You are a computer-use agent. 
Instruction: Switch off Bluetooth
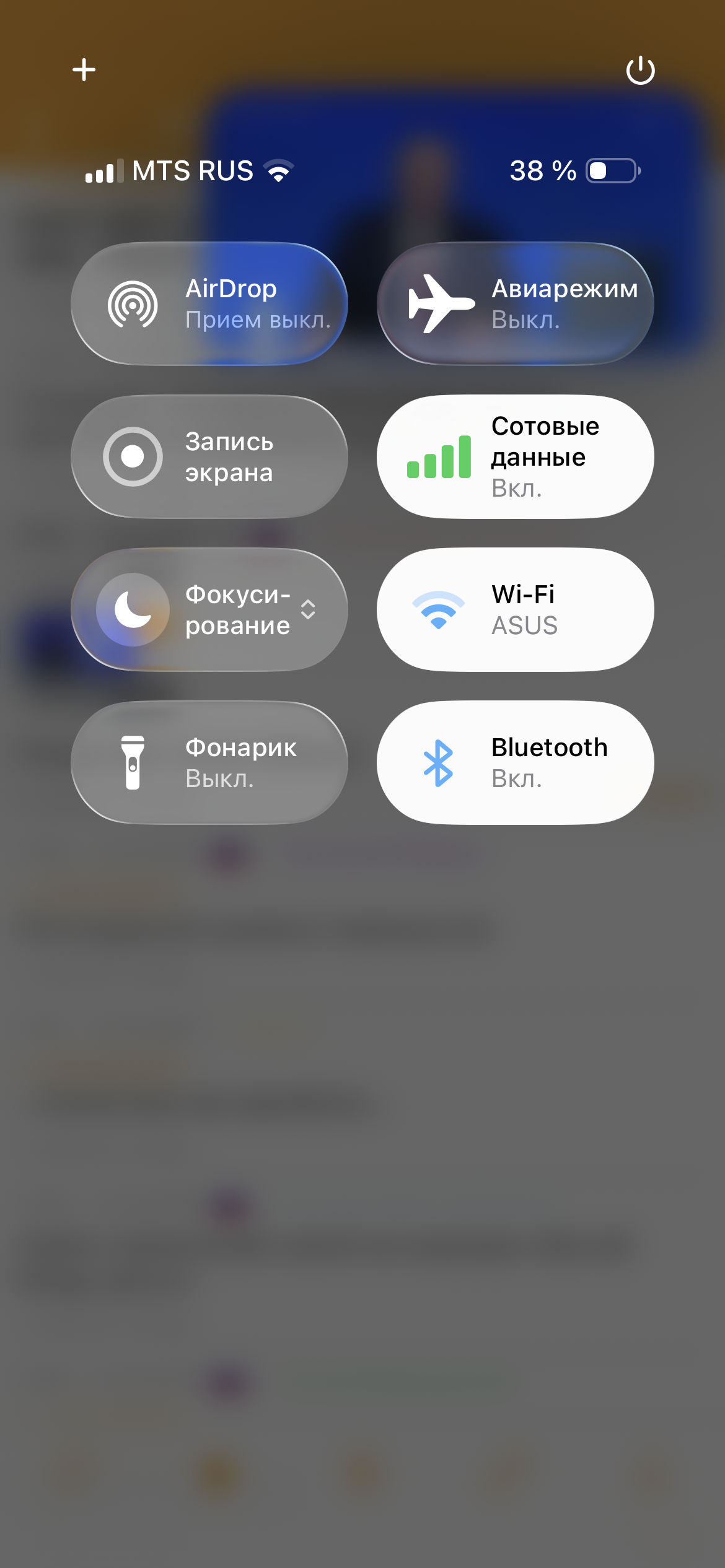click(x=515, y=763)
